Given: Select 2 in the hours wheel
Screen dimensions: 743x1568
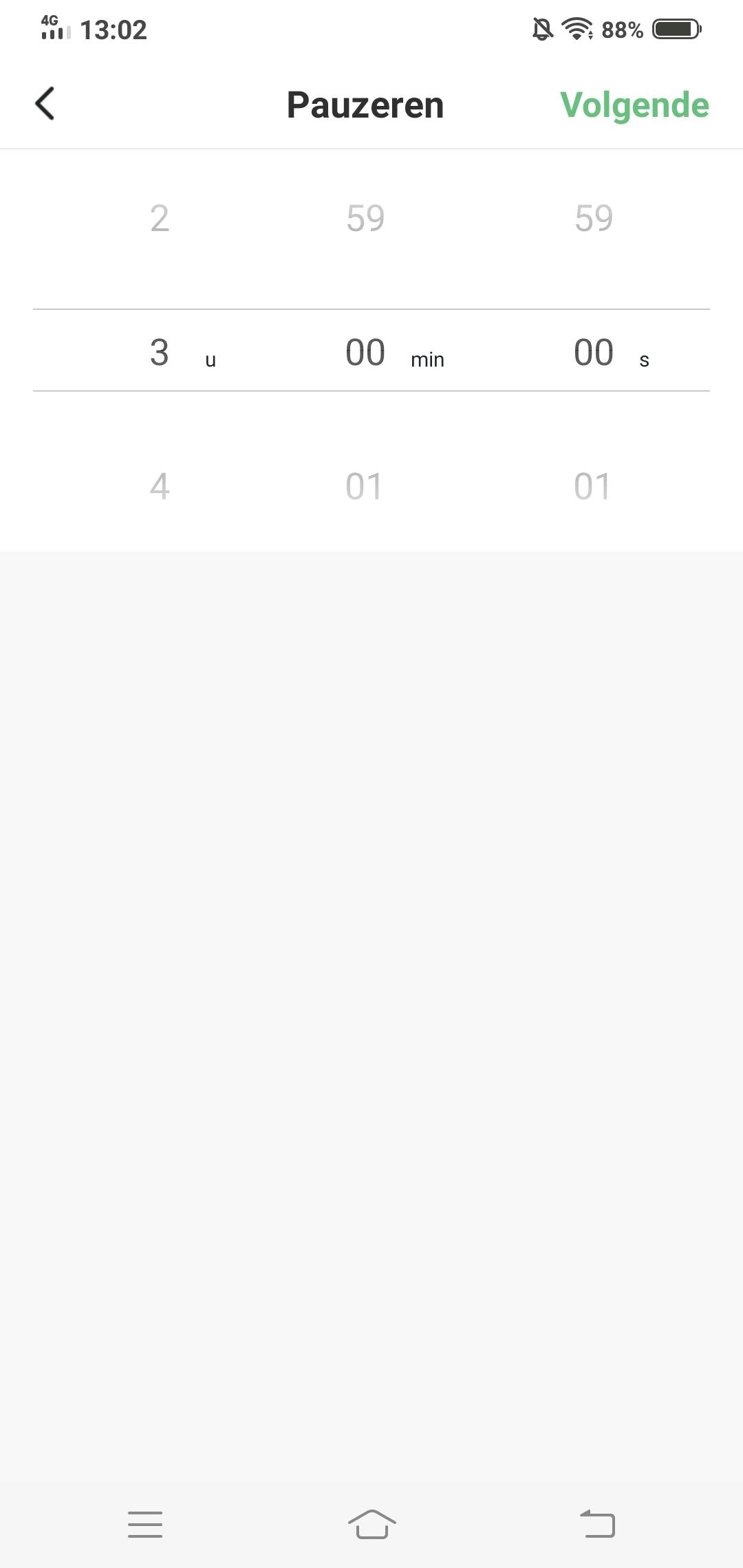Looking at the screenshot, I should pos(160,219).
